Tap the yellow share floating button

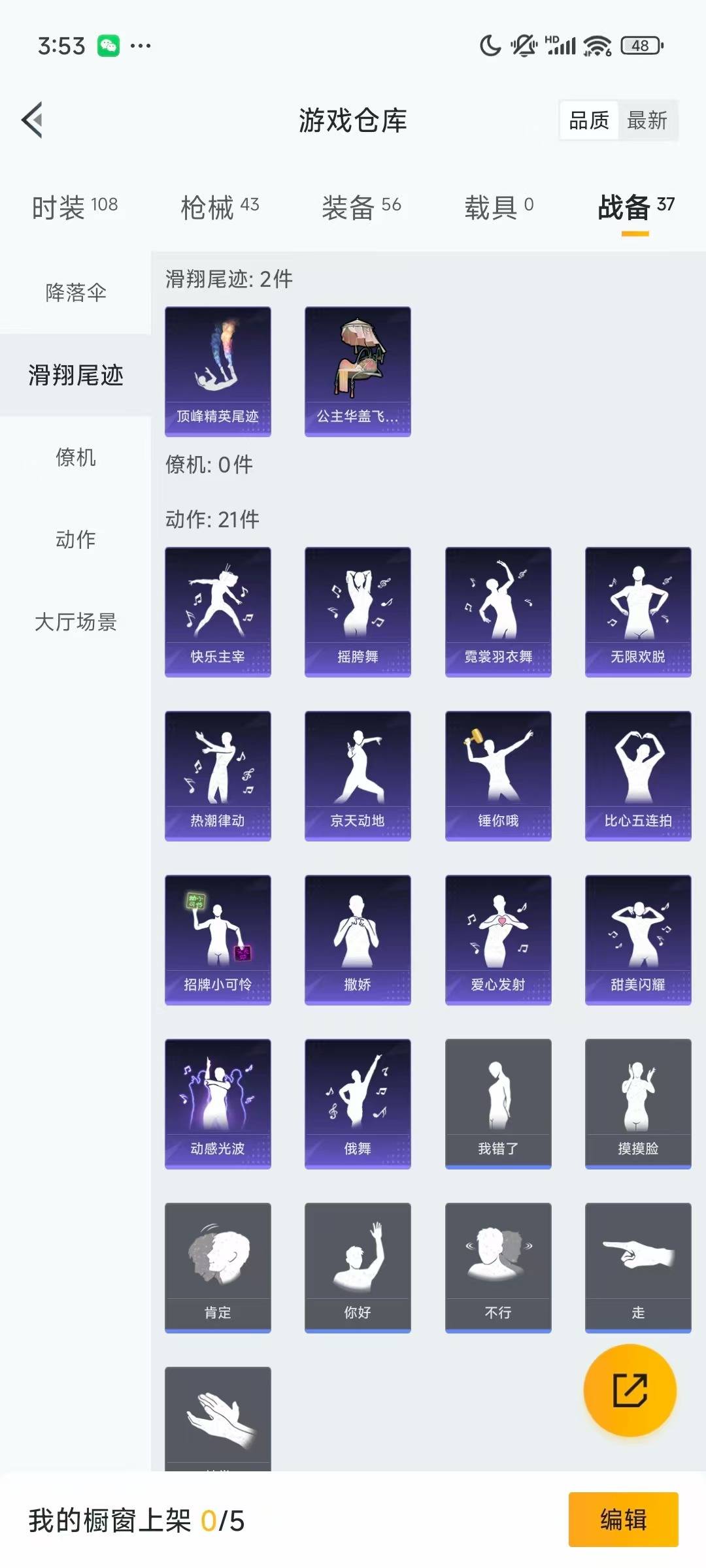click(x=630, y=1390)
